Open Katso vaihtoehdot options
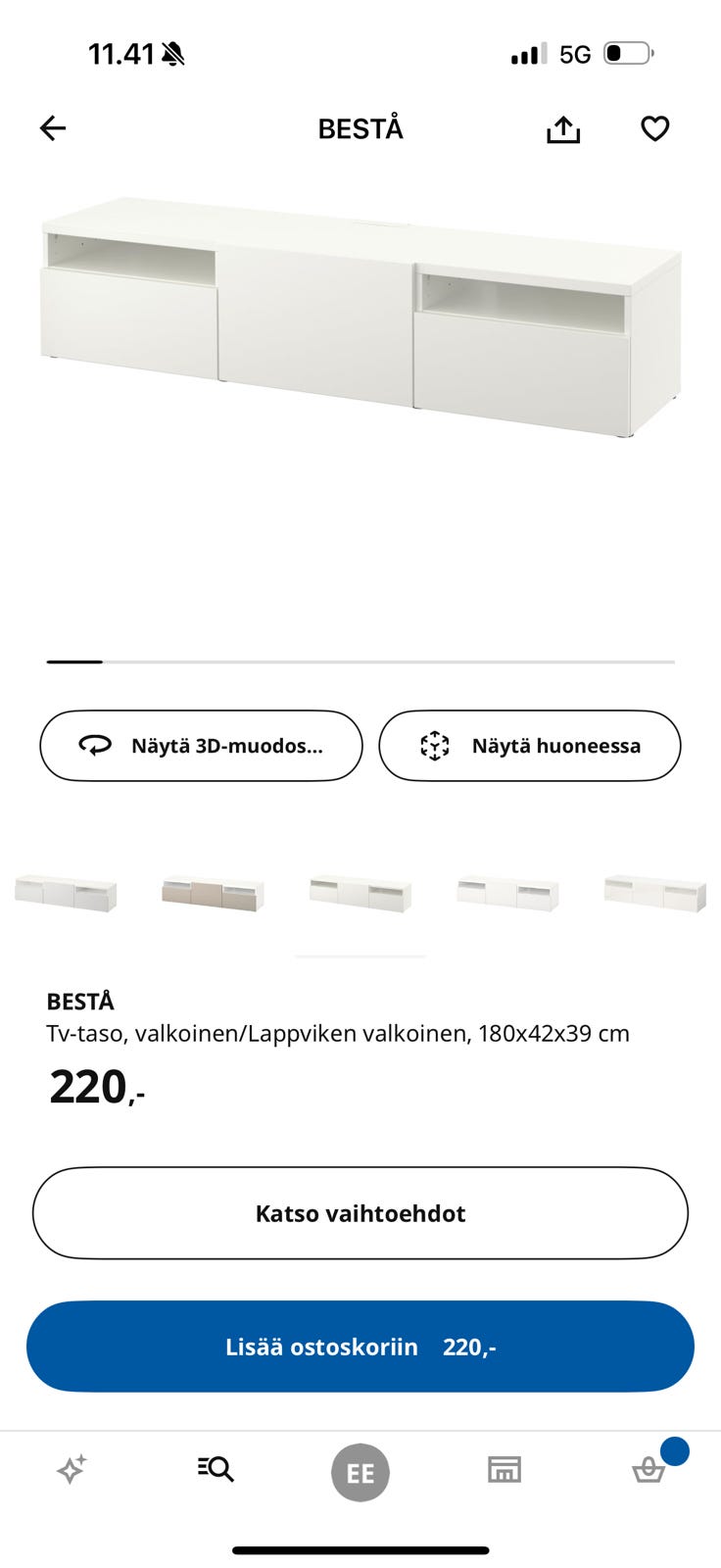 360,1213
